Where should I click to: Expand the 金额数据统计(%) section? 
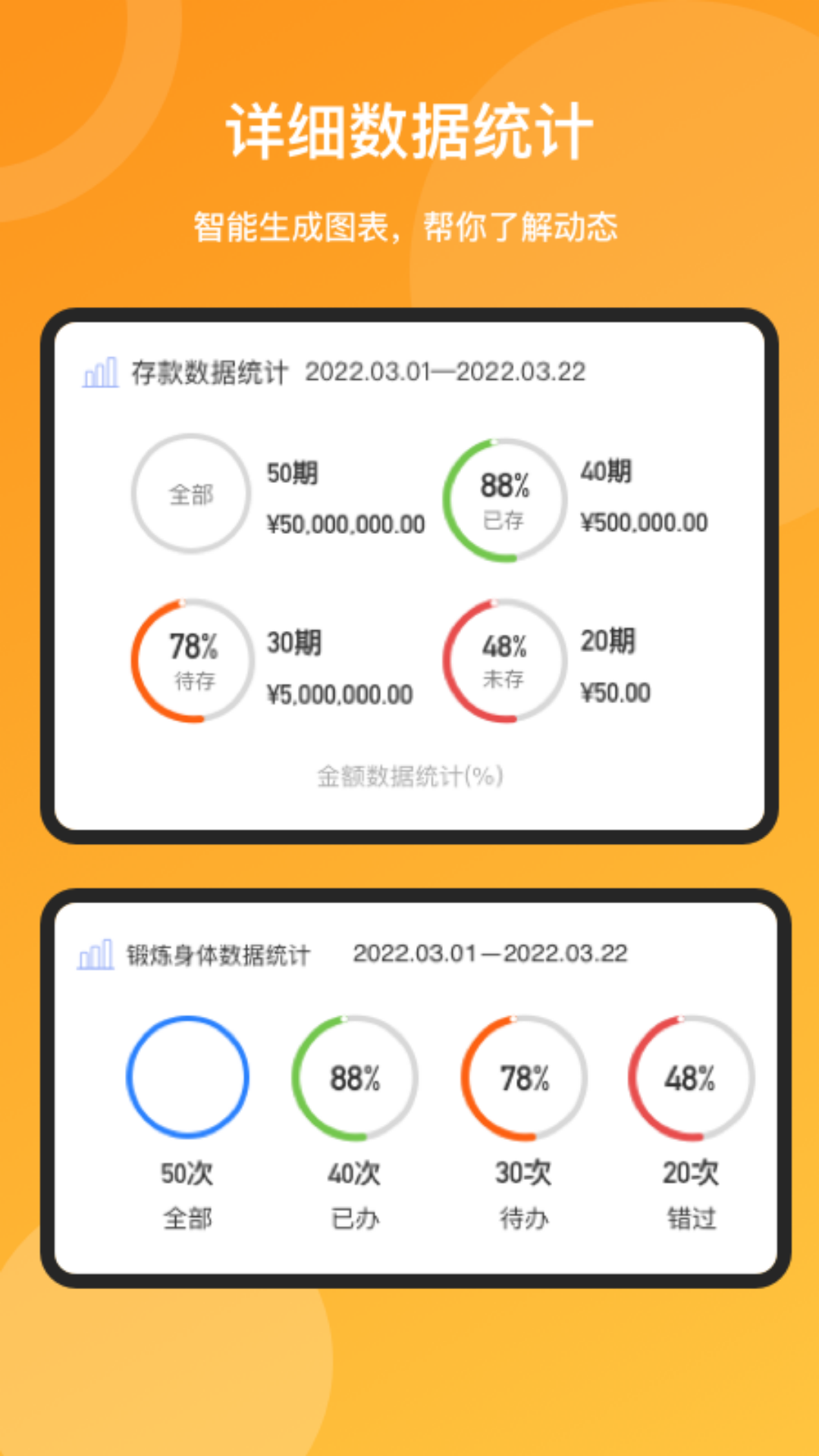(410, 776)
